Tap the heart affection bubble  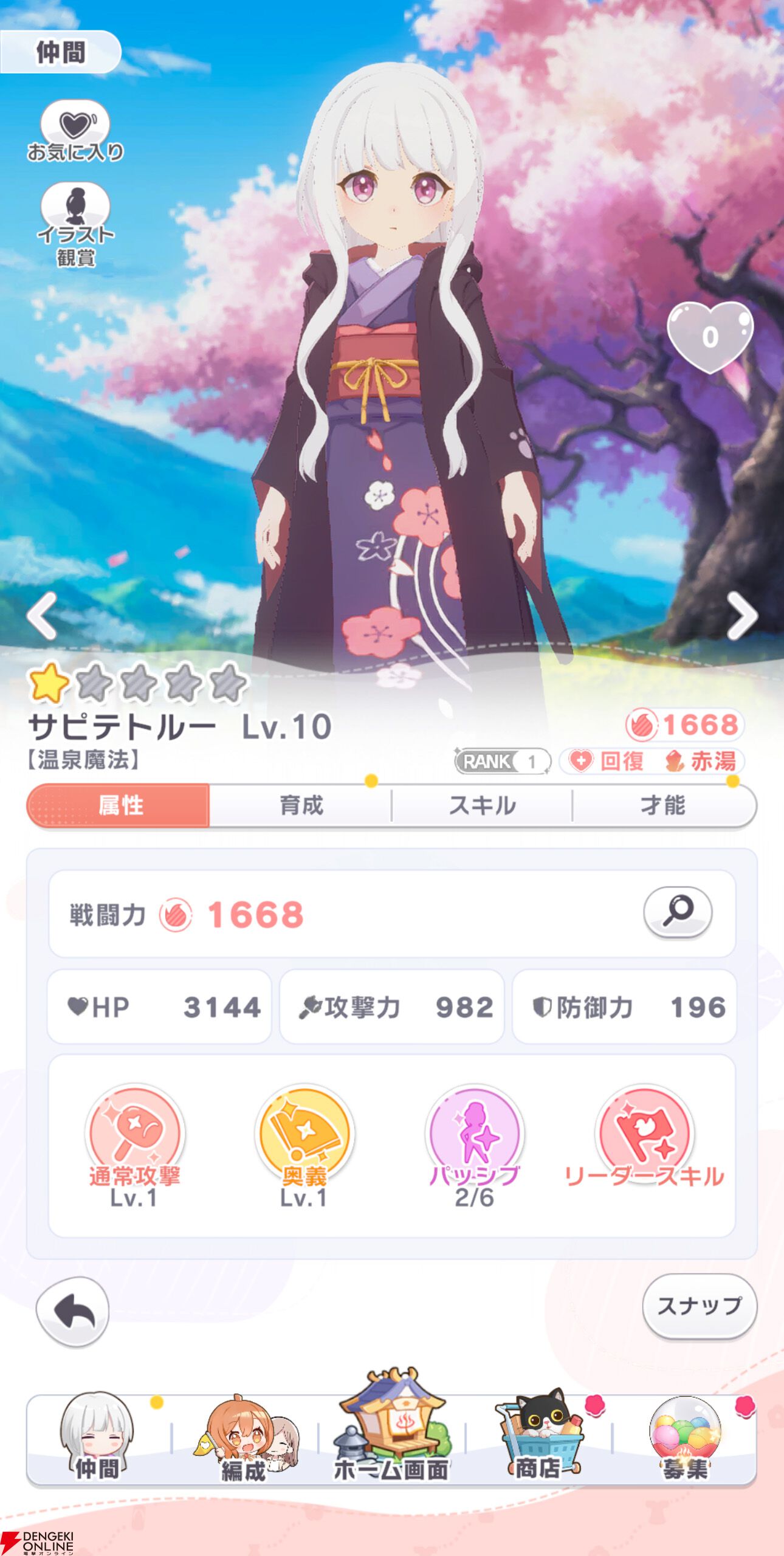click(x=710, y=337)
